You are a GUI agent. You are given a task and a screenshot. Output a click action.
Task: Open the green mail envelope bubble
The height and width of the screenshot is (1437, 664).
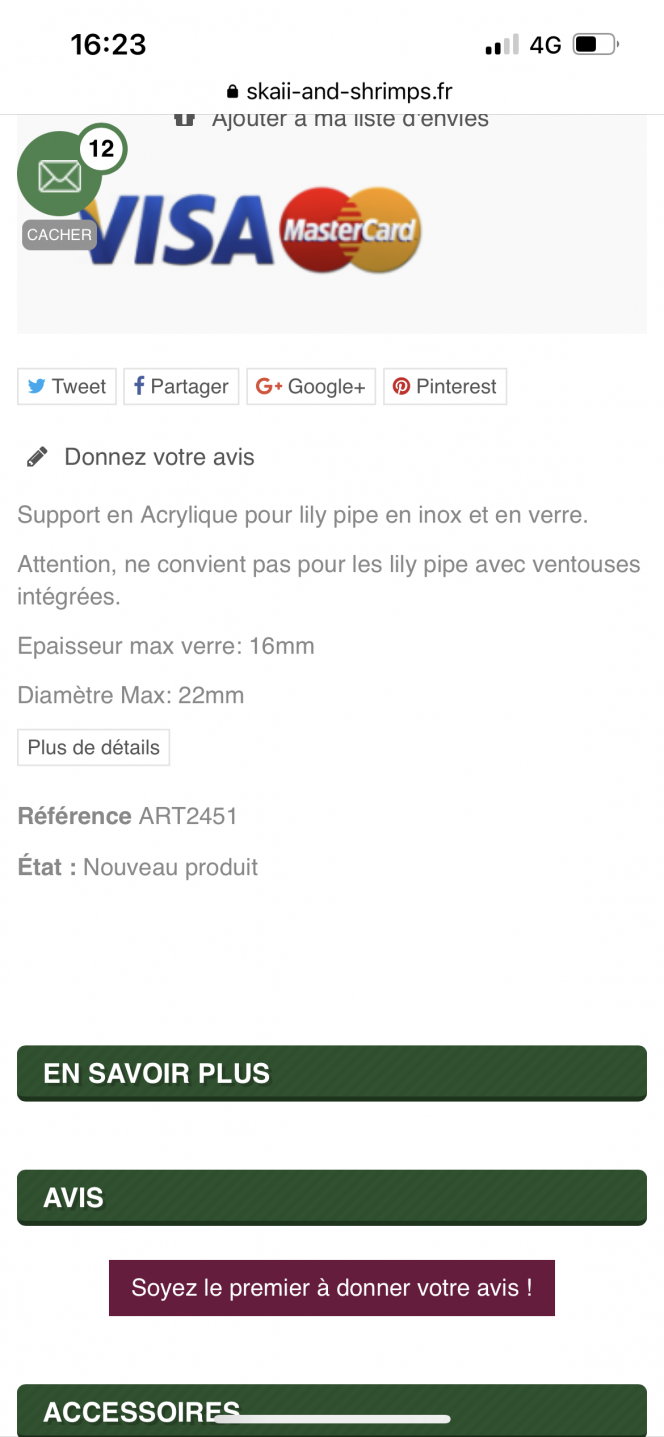tap(60, 174)
